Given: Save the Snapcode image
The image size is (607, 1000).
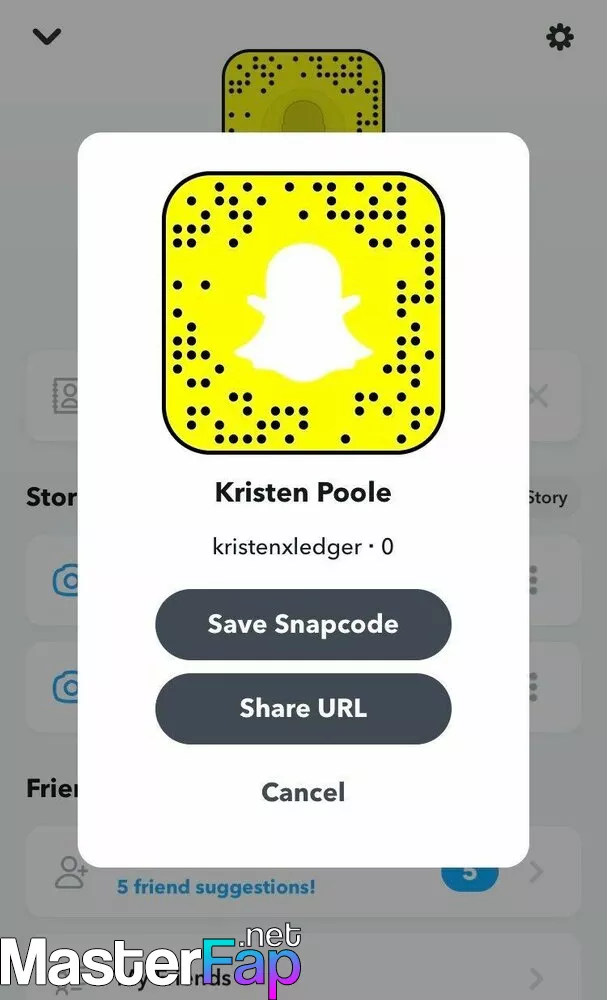Looking at the screenshot, I should click(x=303, y=624).
